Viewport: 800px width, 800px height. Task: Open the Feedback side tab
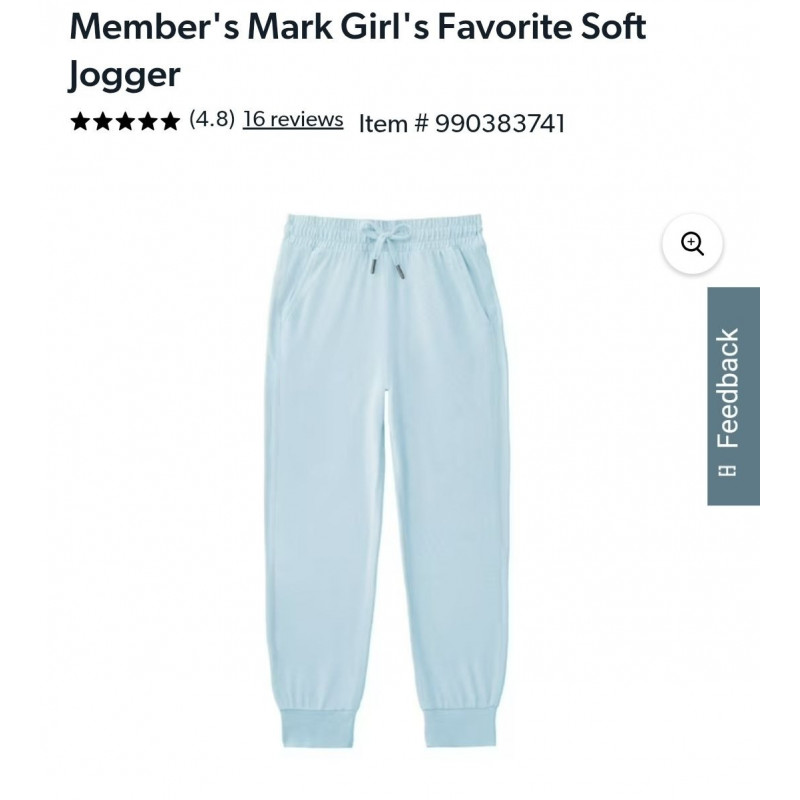point(733,396)
